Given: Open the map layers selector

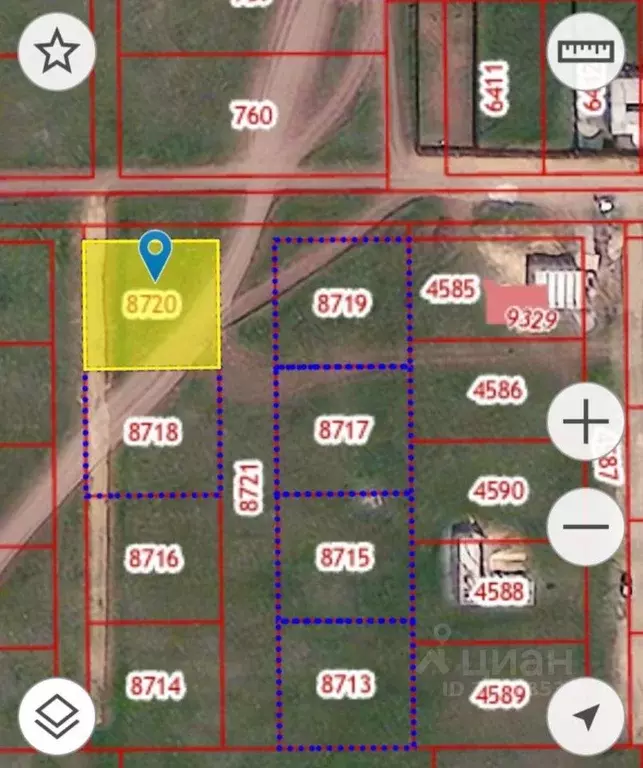Looking at the screenshot, I should (57, 716).
